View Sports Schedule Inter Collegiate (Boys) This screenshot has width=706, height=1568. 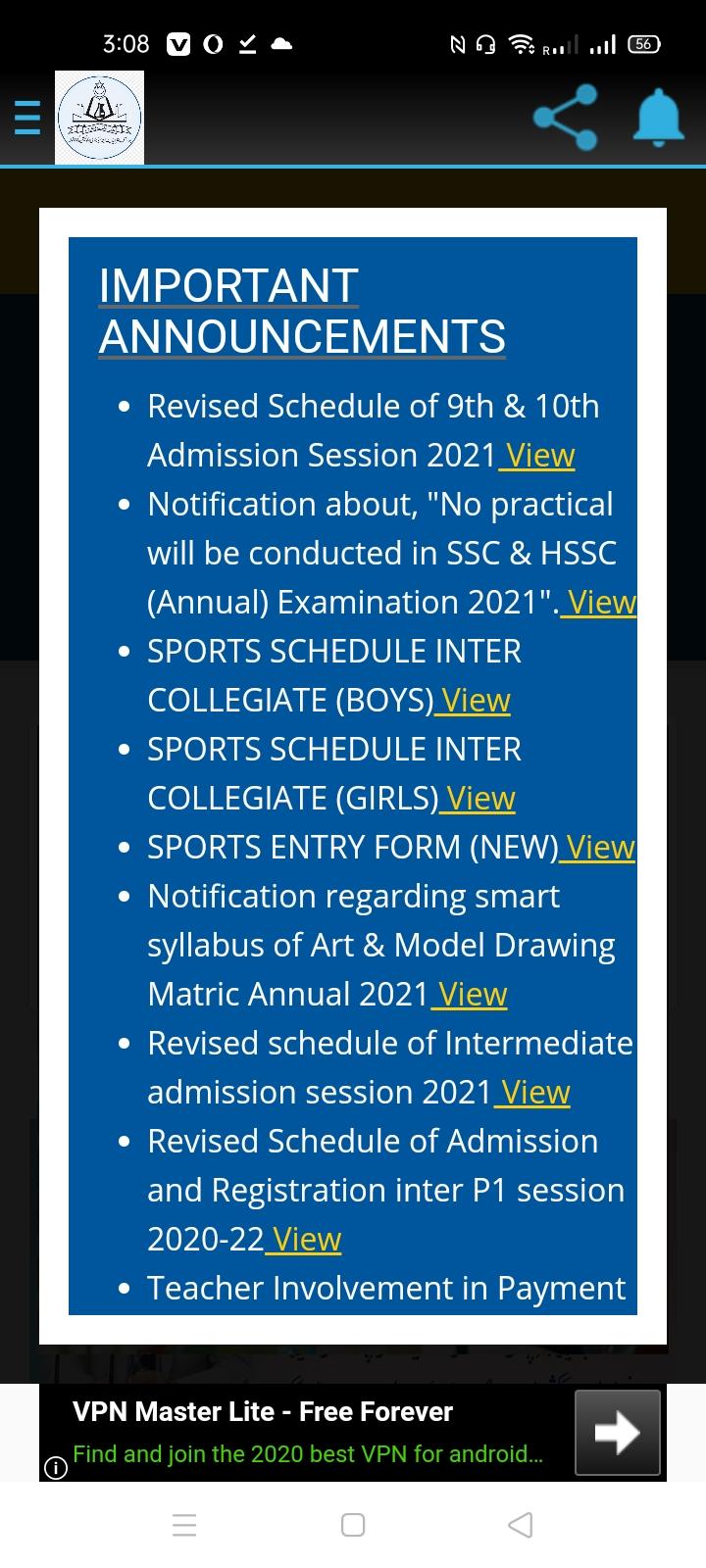click(x=476, y=701)
